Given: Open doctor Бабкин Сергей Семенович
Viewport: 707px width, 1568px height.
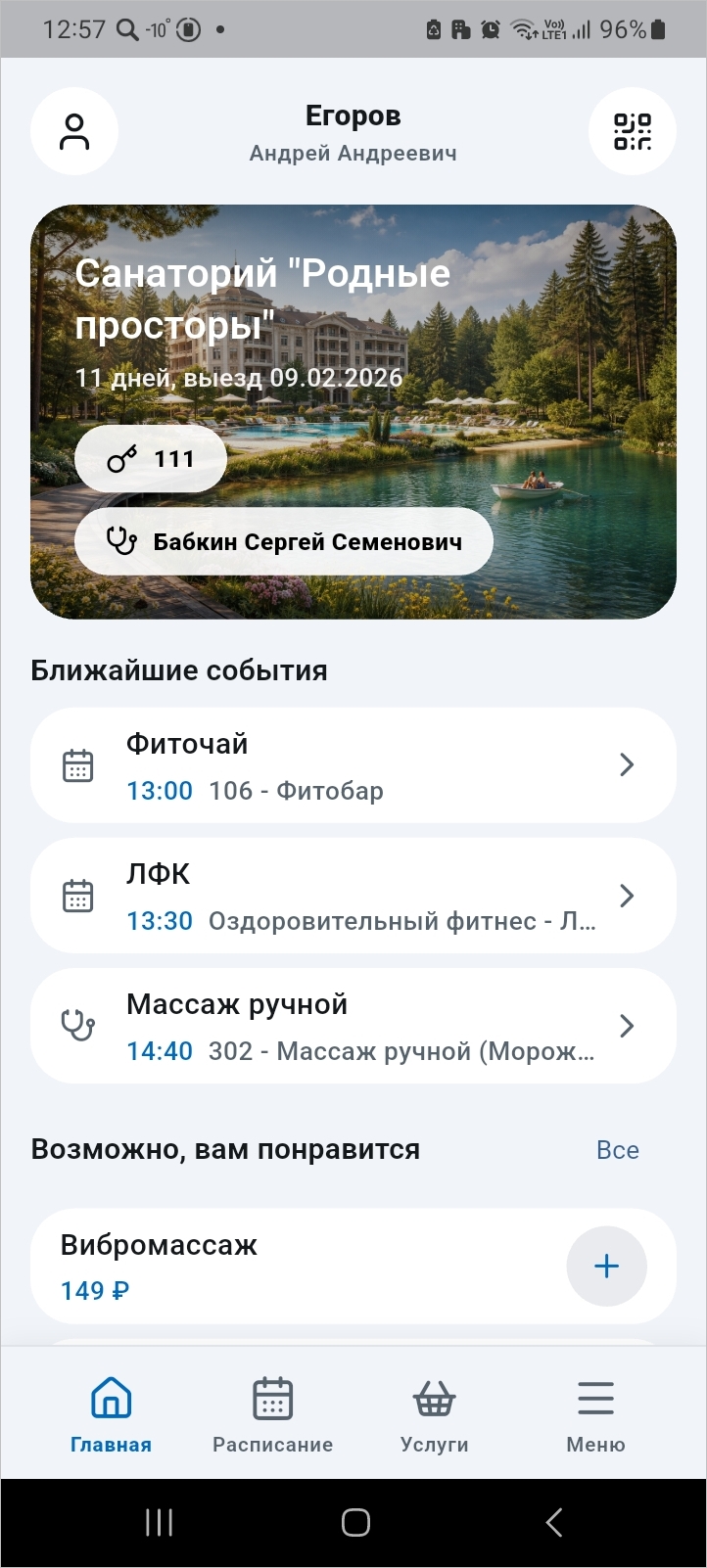Looking at the screenshot, I should point(284,541).
